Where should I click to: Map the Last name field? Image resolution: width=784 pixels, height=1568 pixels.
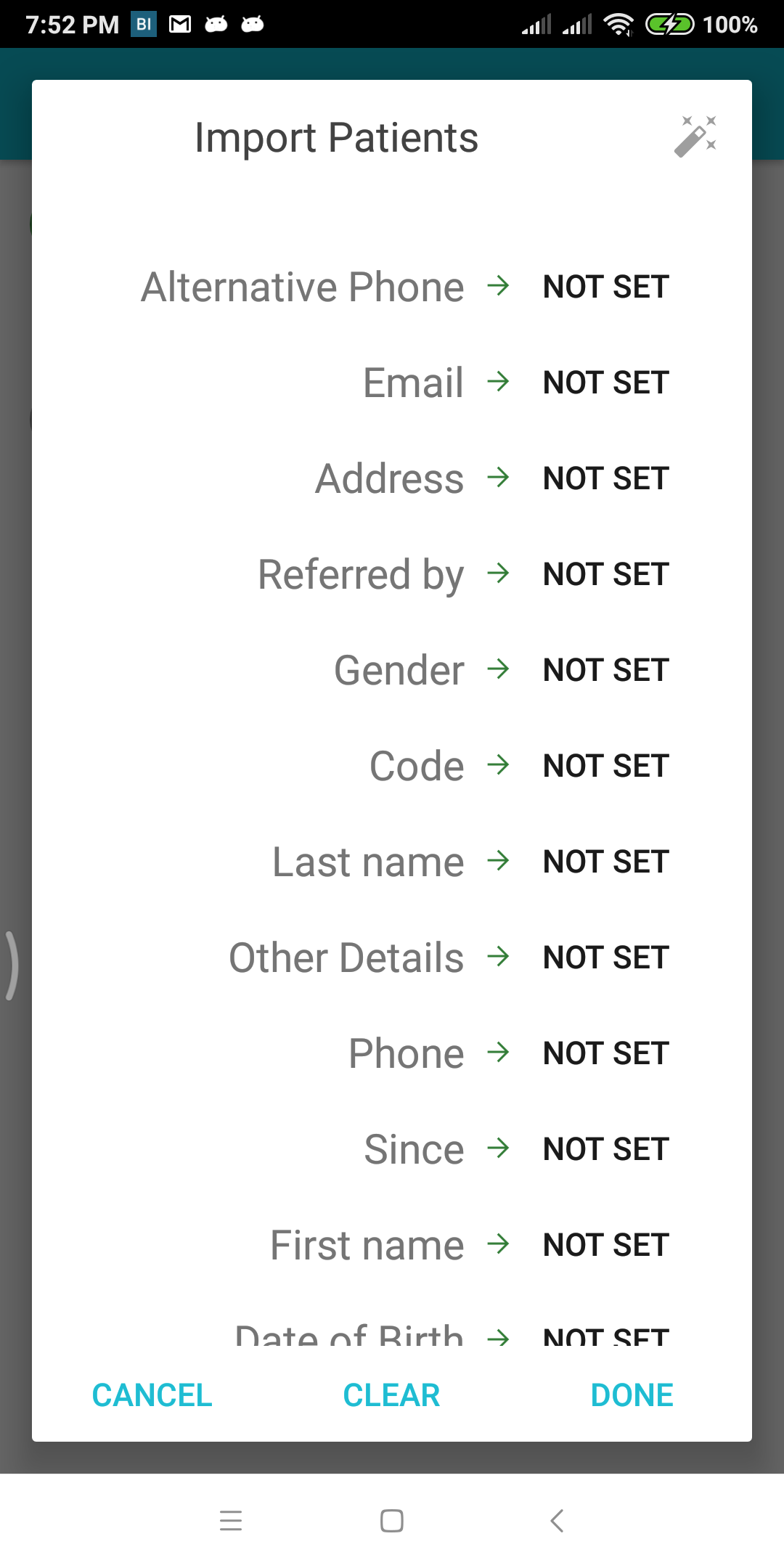point(605,862)
